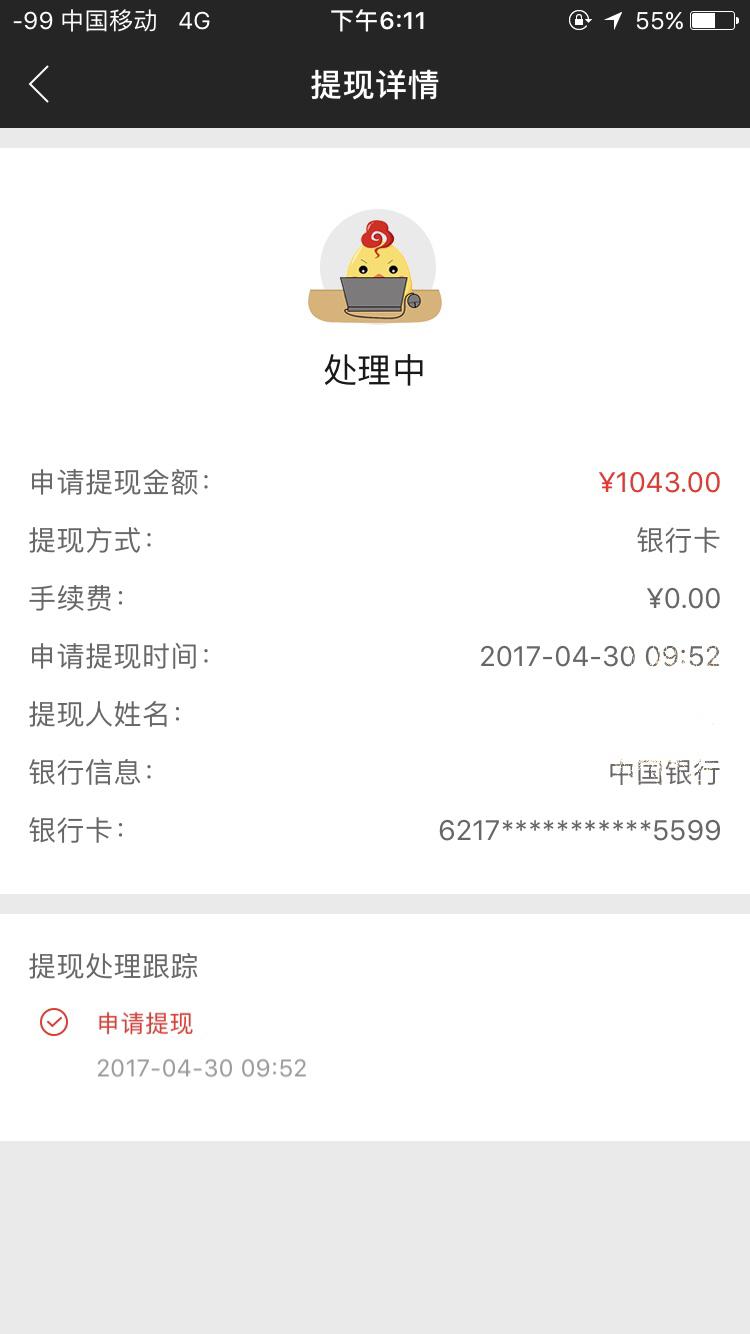Click the 申请提现 status link

(143, 1023)
